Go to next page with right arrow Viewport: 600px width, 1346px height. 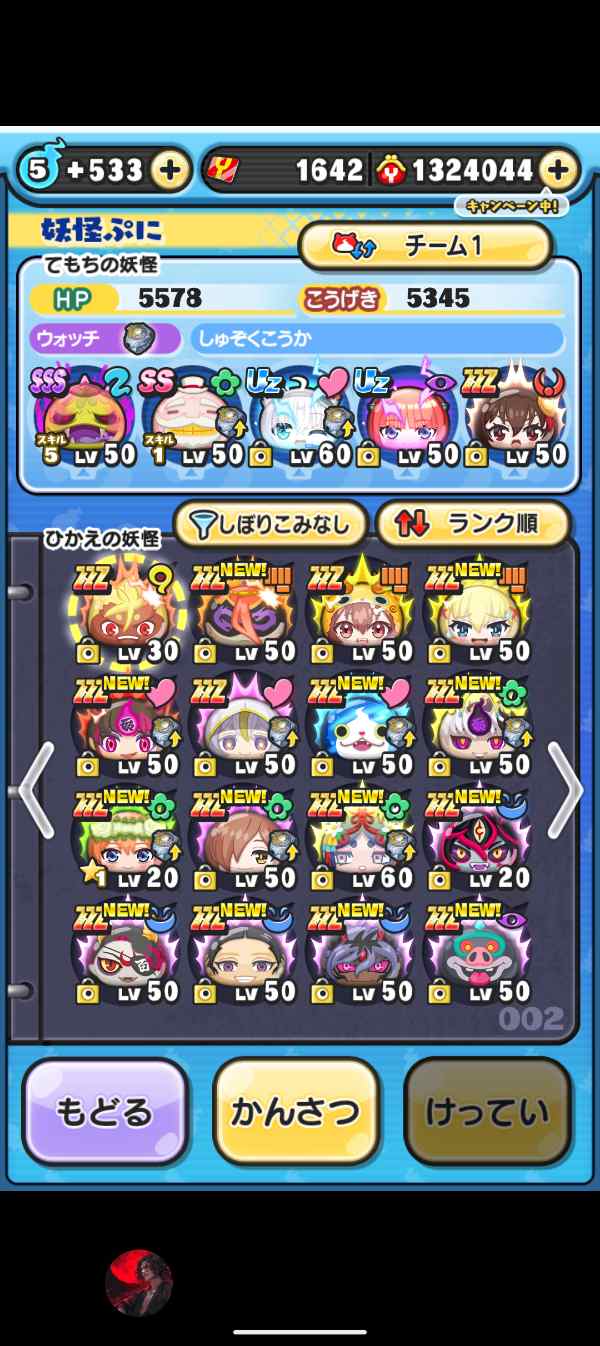(x=566, y=790)
